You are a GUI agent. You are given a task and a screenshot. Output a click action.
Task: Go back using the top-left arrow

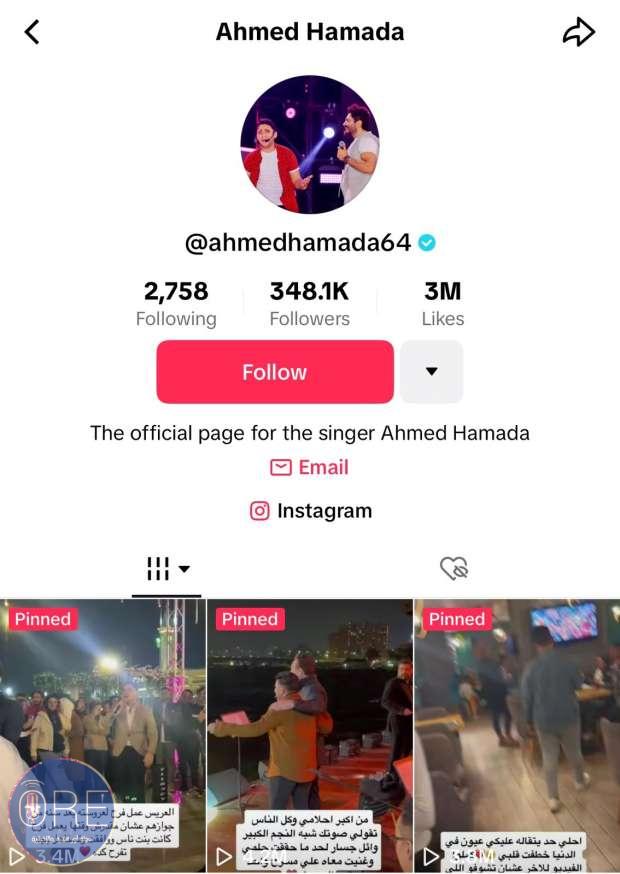pyautogui.click(x=32, y=32)
